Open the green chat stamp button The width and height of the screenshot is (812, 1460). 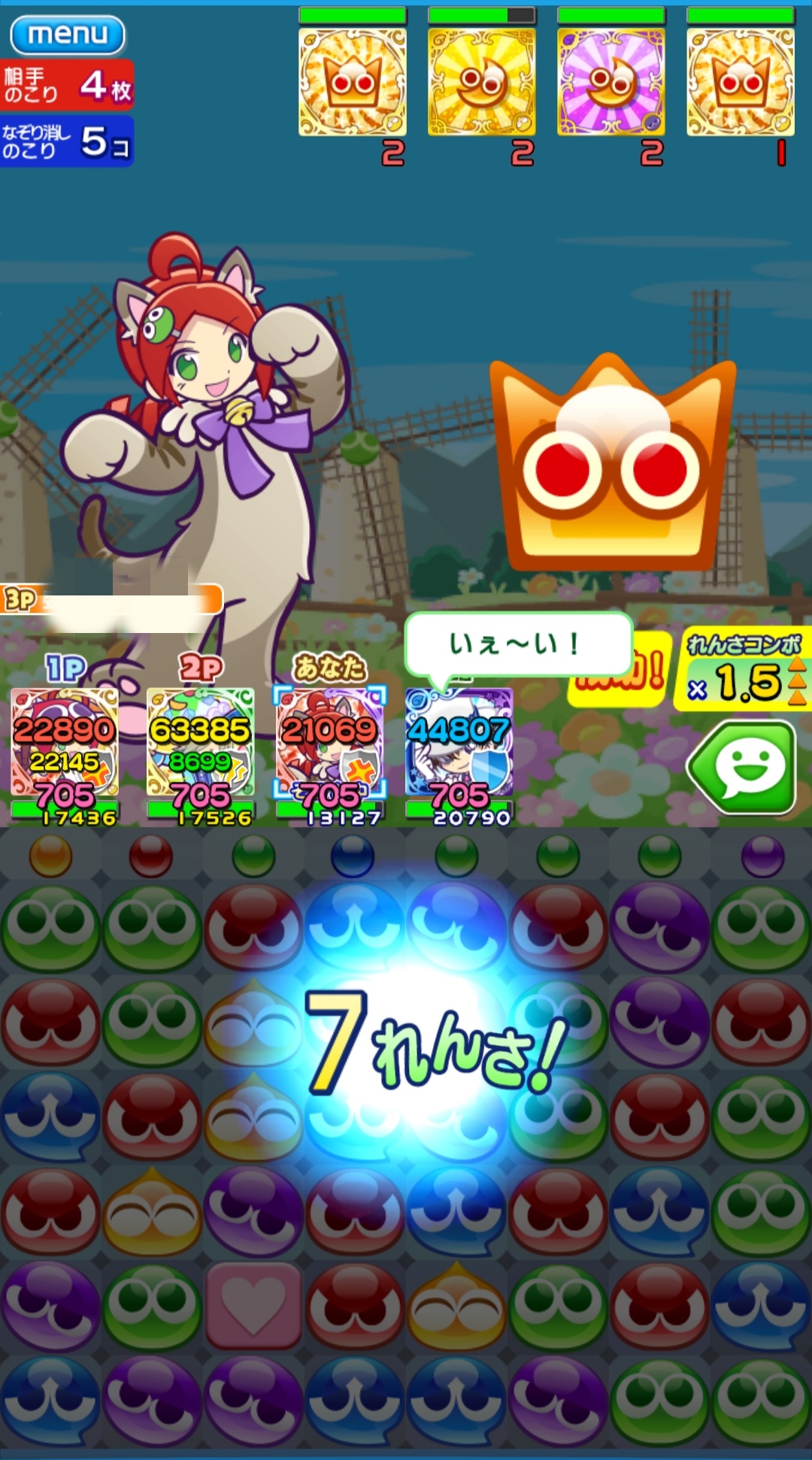pyautogui.click(x=741, y=767)
